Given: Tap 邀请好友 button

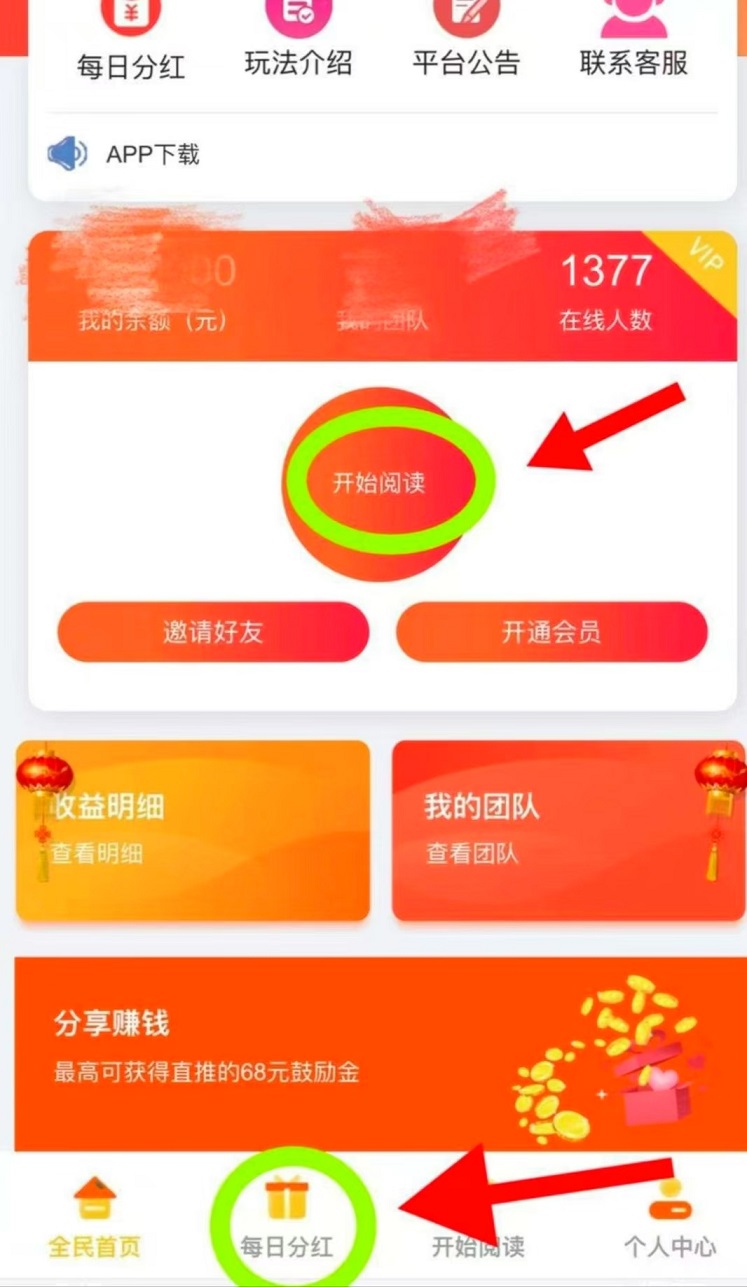Looking at the screenshot, I should tap(213, 633).
